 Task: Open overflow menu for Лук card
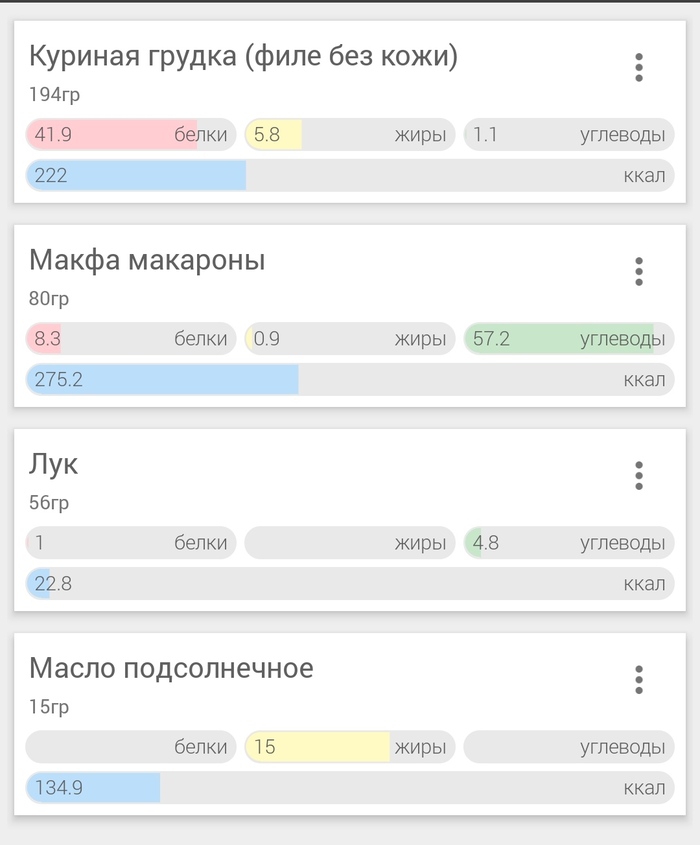coord(639,475)
